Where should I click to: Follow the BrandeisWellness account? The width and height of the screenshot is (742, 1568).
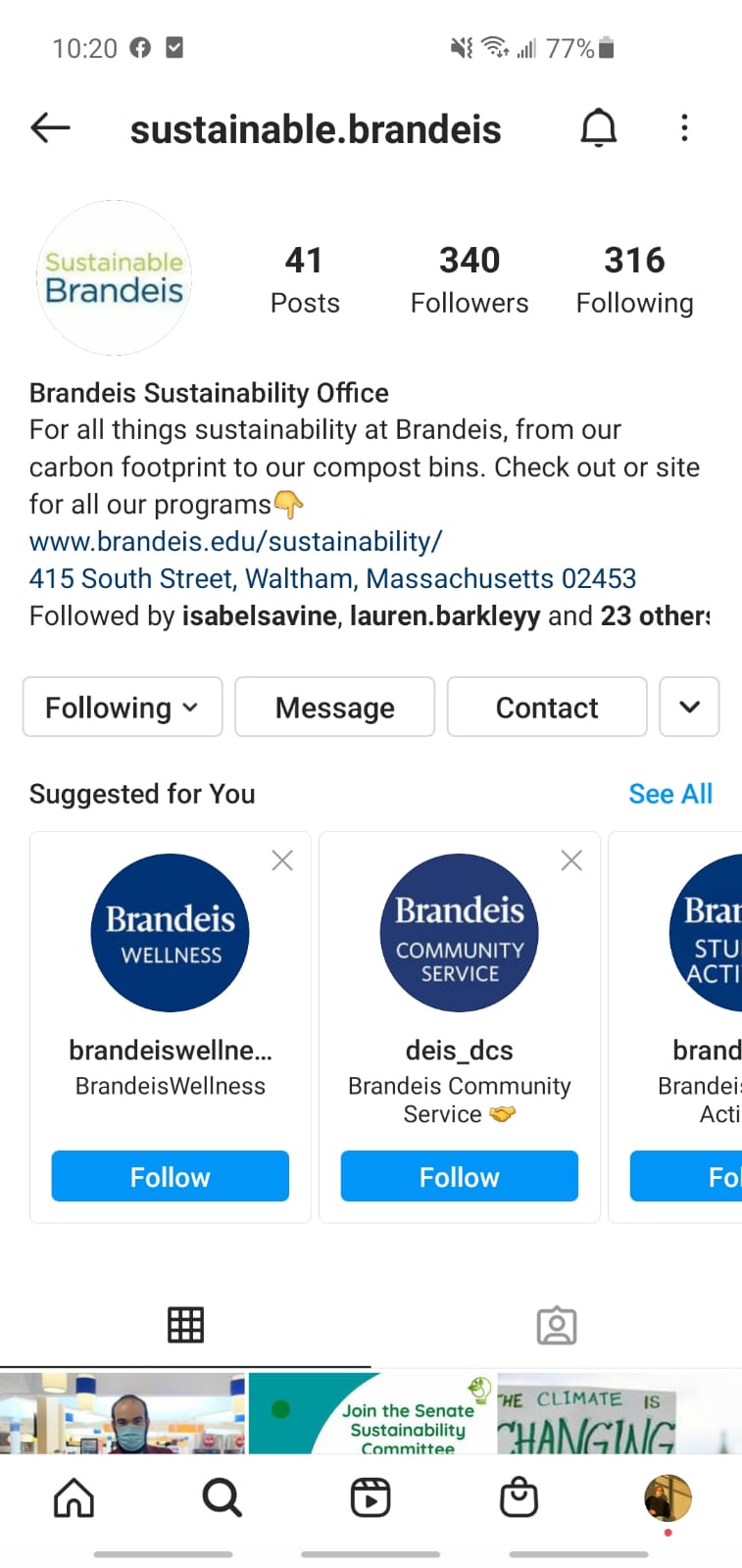tap(170, 1176)
